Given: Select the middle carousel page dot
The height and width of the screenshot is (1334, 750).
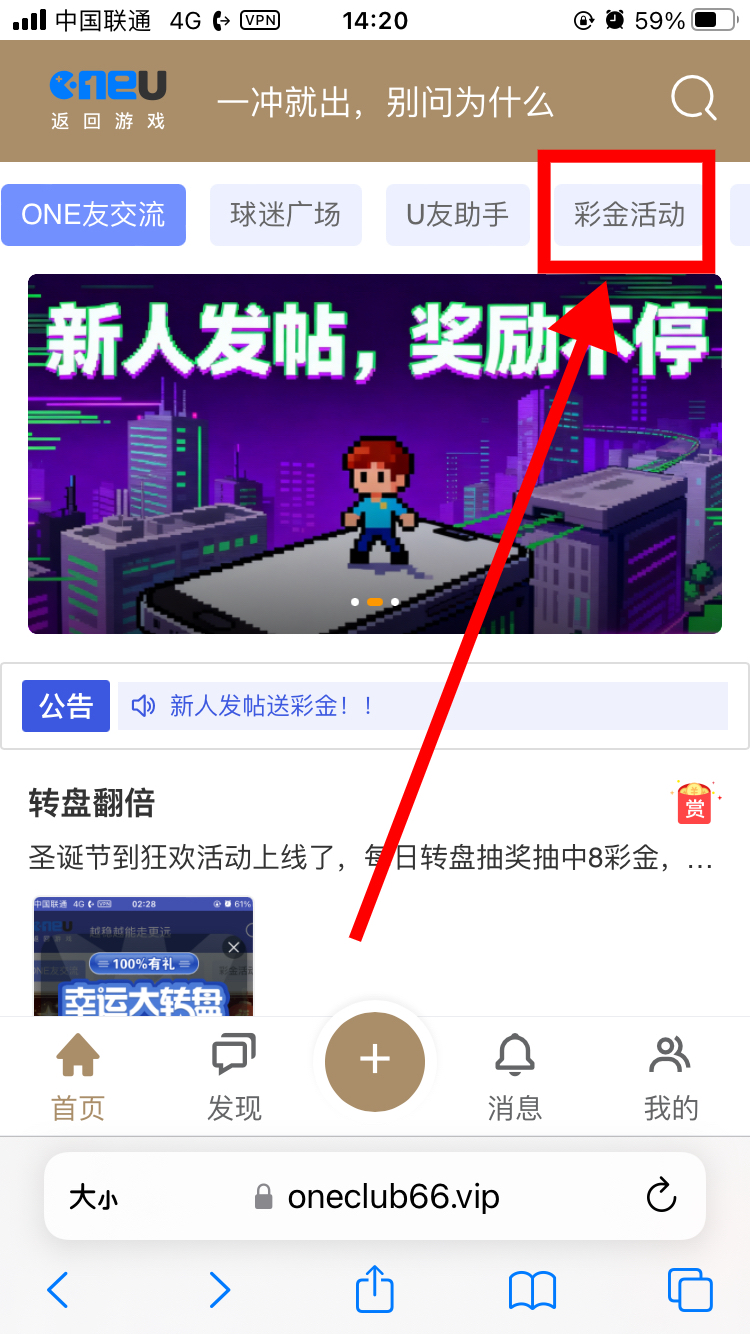Looking at the screenshot, I should (x=374, y=601).
